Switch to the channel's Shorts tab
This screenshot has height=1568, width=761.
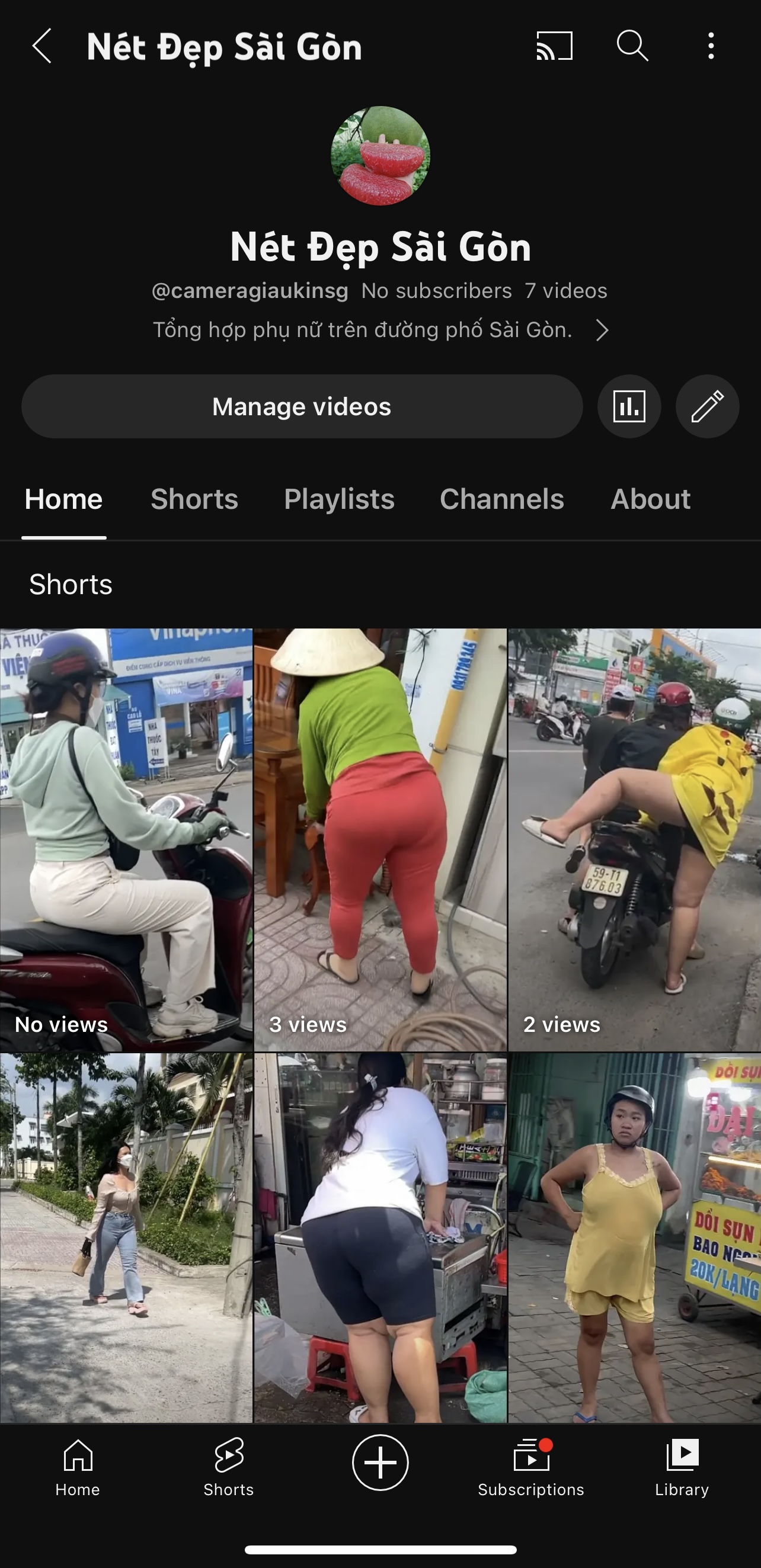[194, 499]
